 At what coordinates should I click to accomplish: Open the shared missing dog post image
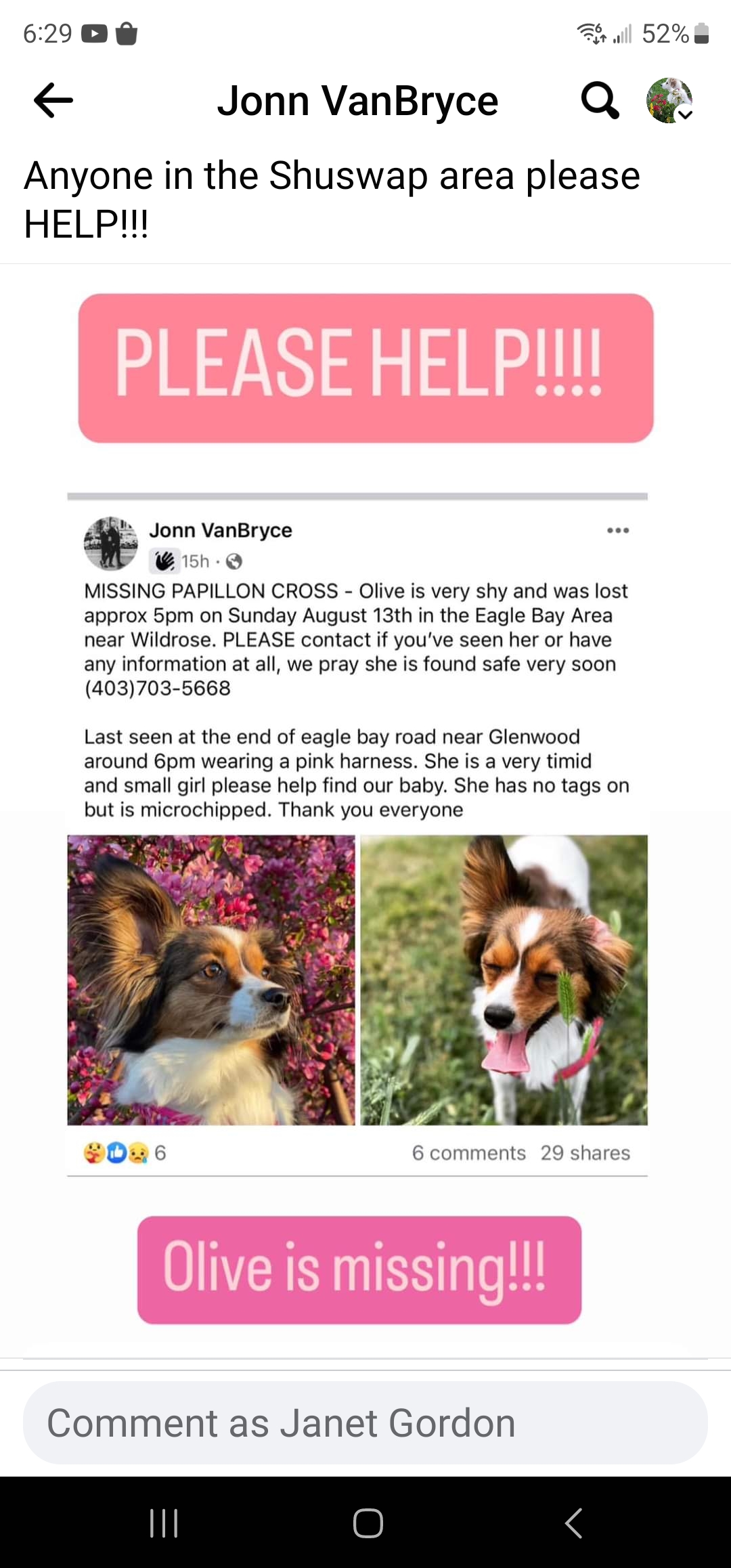tap(365, 810)
